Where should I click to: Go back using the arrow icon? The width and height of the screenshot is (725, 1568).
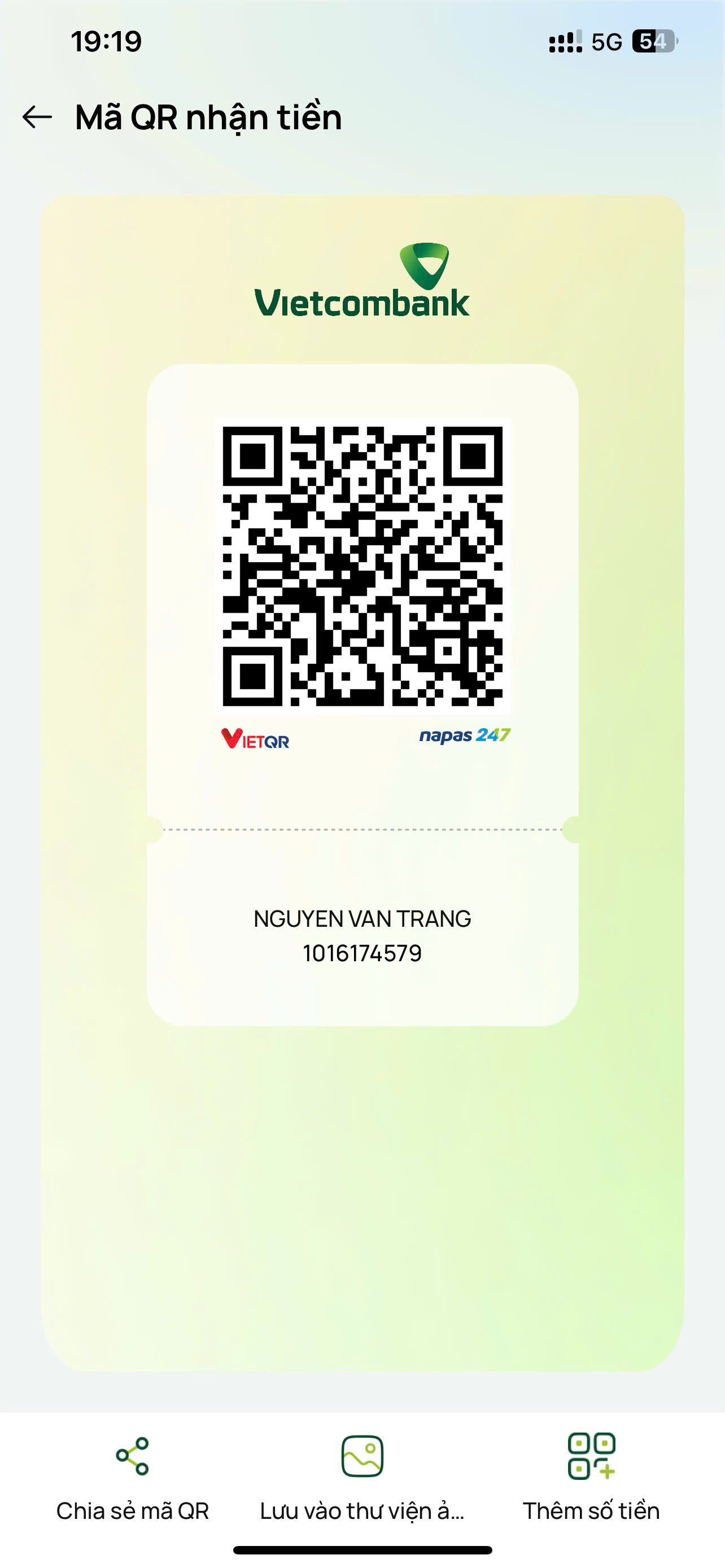37,117
